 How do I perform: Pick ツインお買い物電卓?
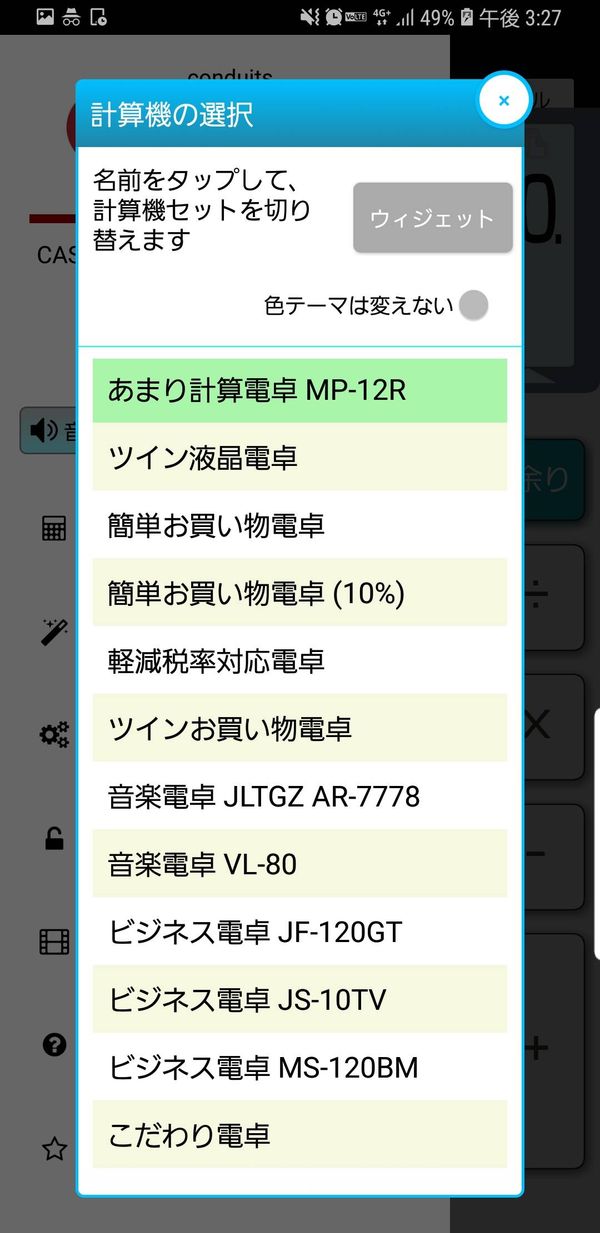coord(300,729)
